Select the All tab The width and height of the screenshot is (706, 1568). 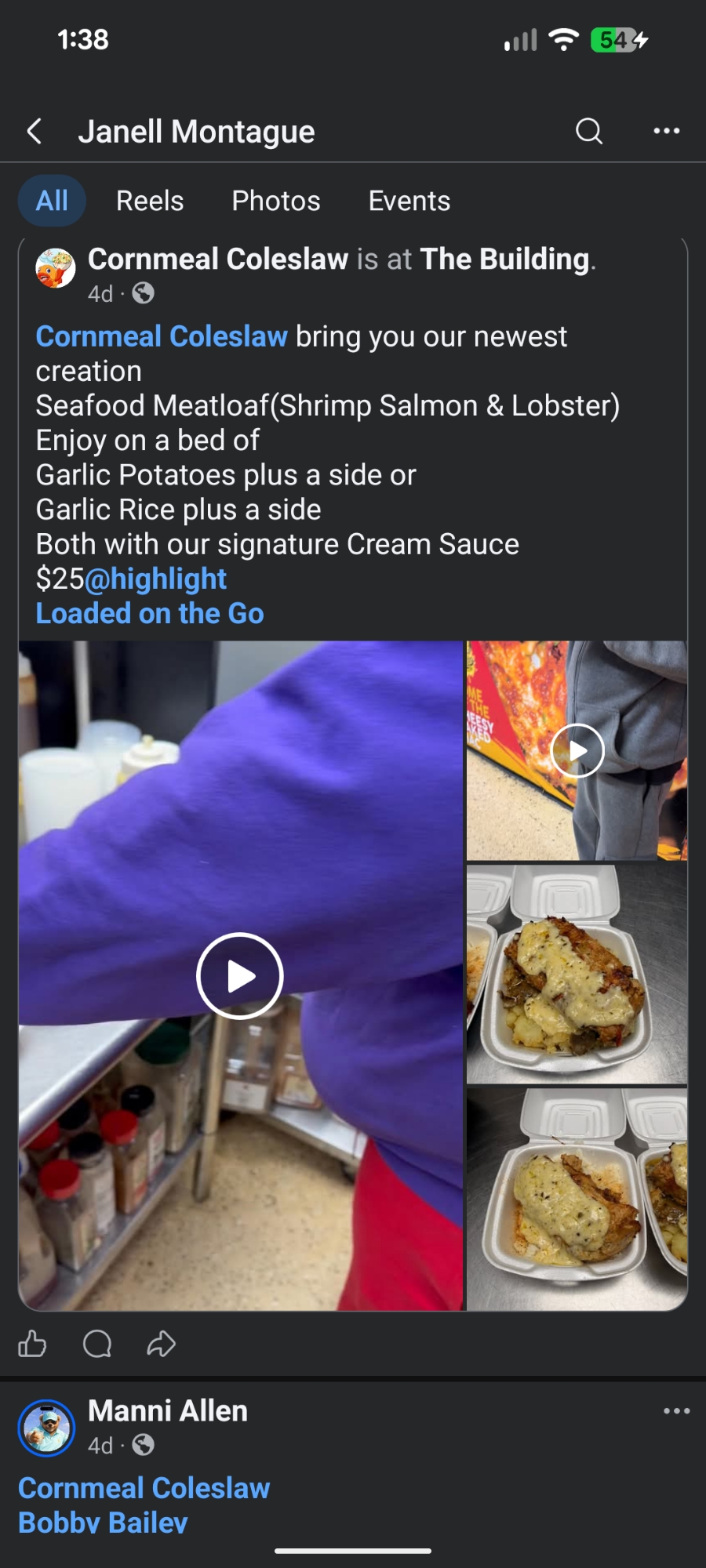point(52,201)
